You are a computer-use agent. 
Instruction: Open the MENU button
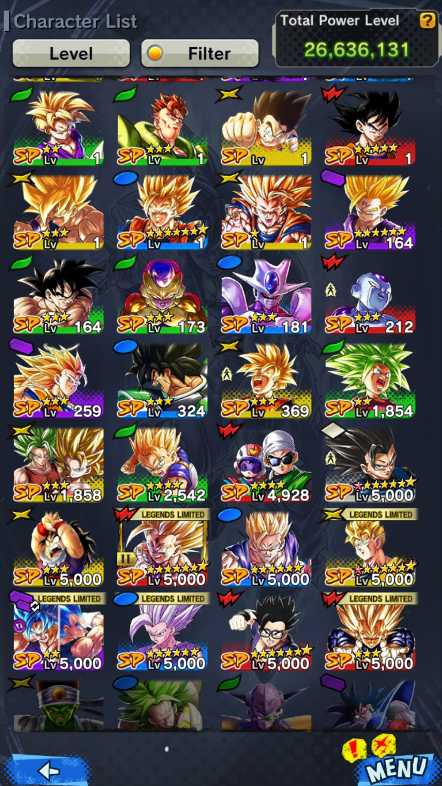[x=395, y=767]
